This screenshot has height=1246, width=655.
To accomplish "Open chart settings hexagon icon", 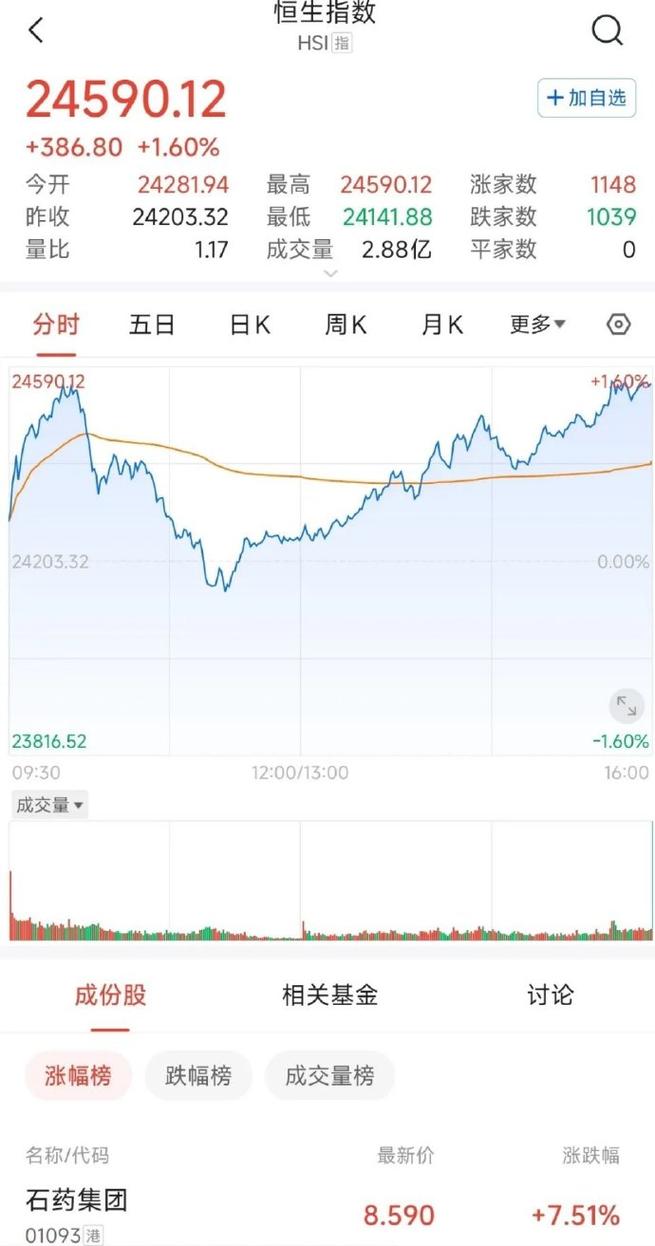I will (x=619, y=325).
